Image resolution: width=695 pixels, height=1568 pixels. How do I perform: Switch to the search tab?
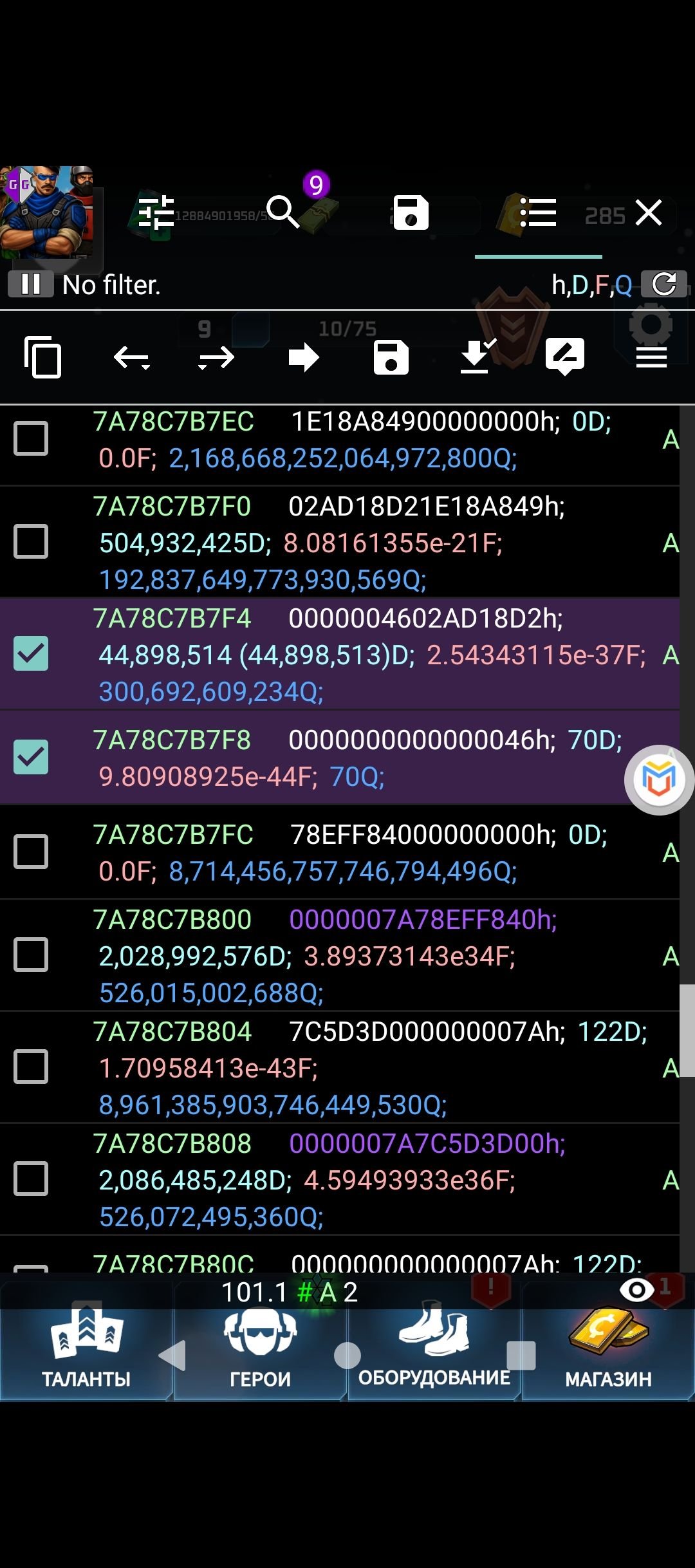[x=283, y=212]
